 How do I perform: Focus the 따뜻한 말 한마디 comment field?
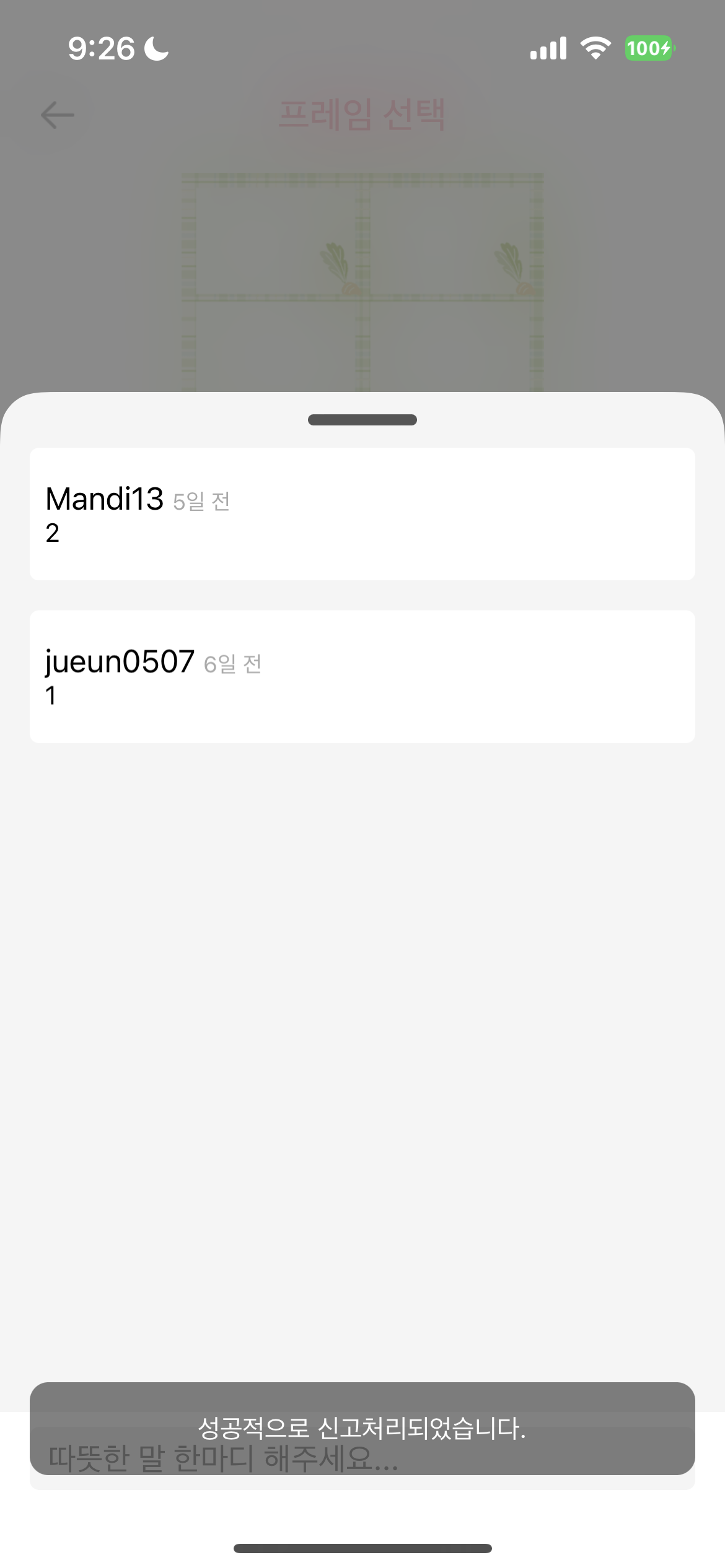coord(362,1459)
